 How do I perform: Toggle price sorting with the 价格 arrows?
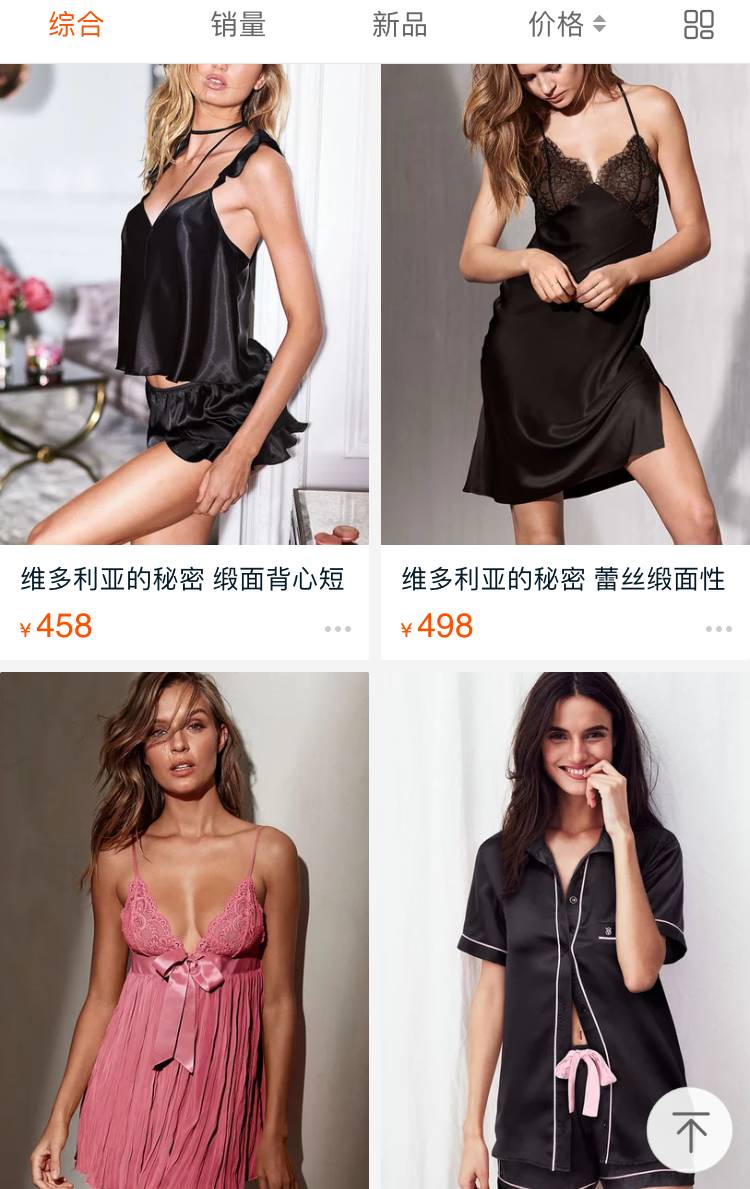600,24
